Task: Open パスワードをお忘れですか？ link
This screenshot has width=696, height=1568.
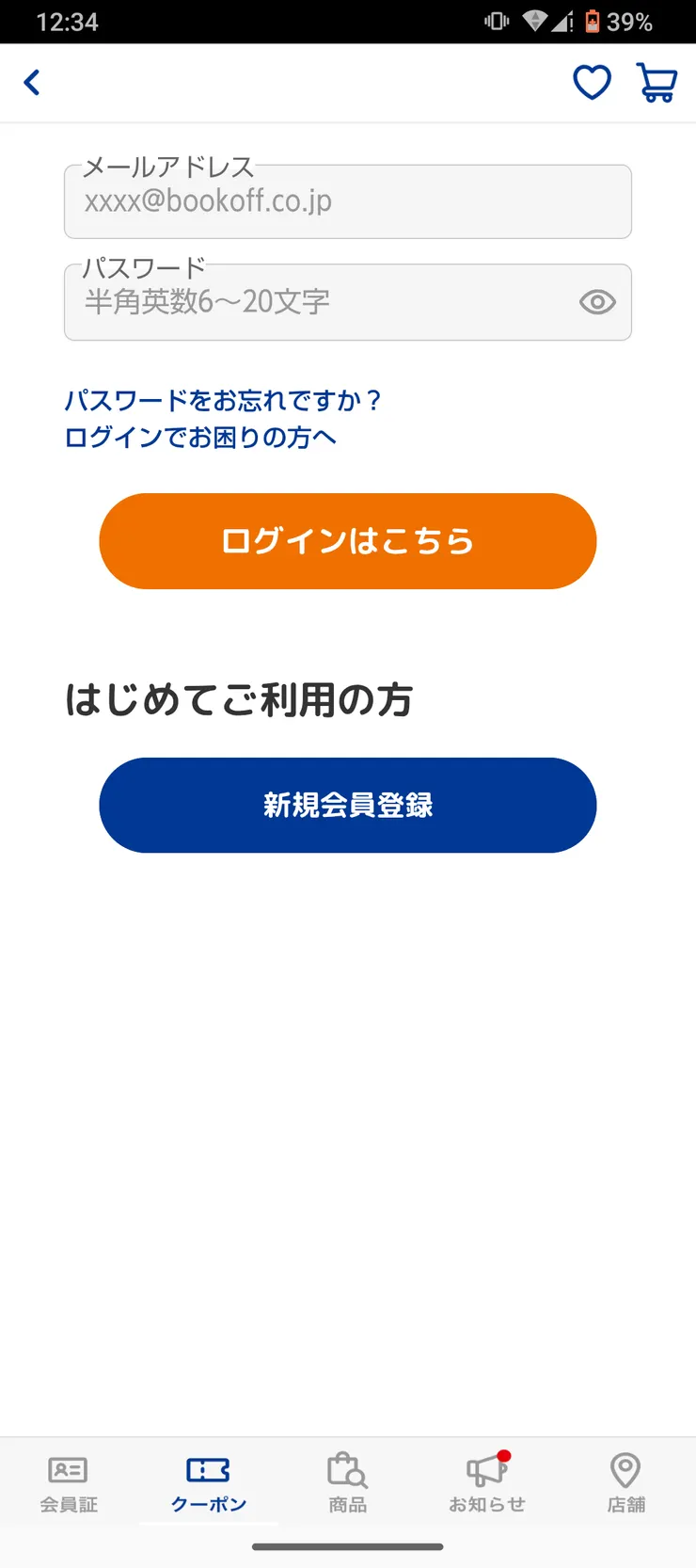Action: pos(223,401)
